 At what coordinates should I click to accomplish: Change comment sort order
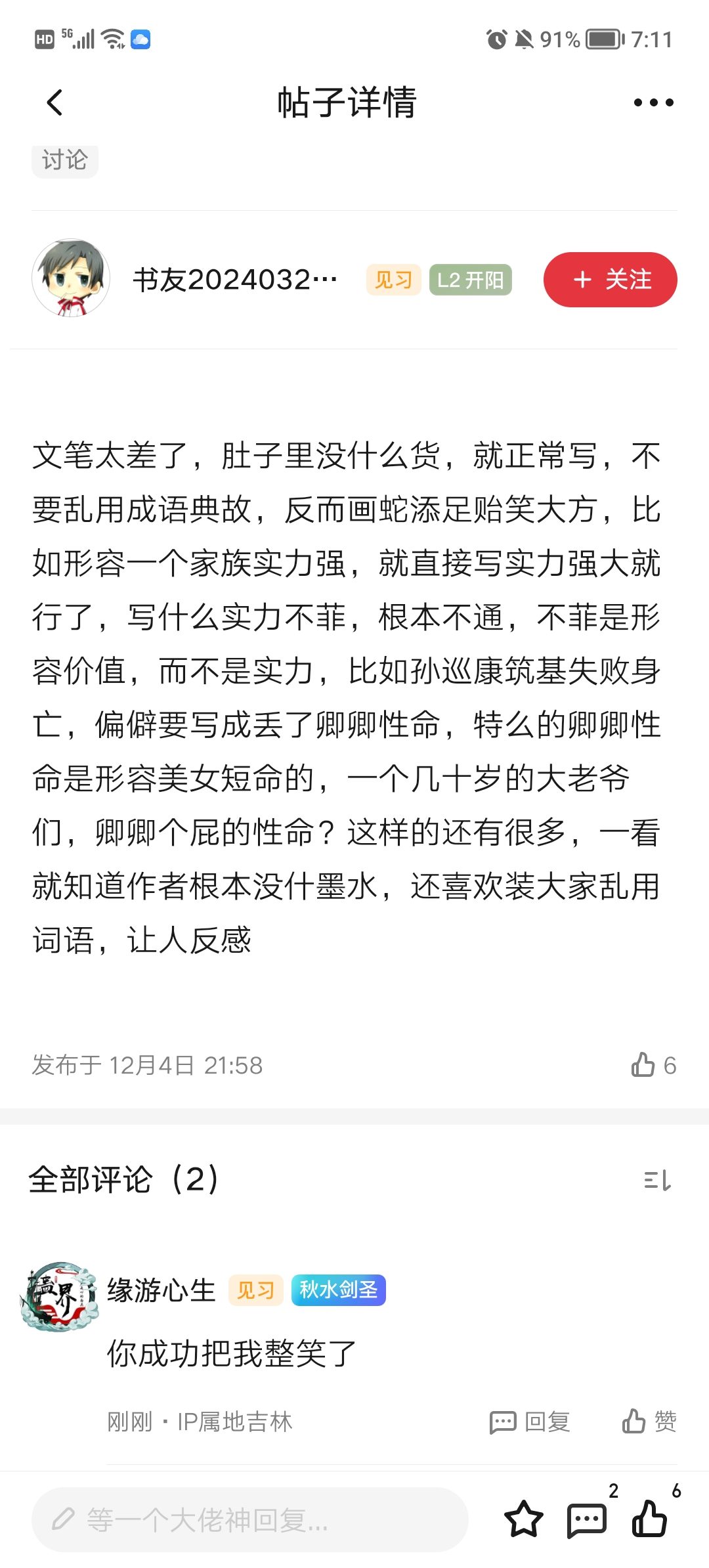point(657,1180)
